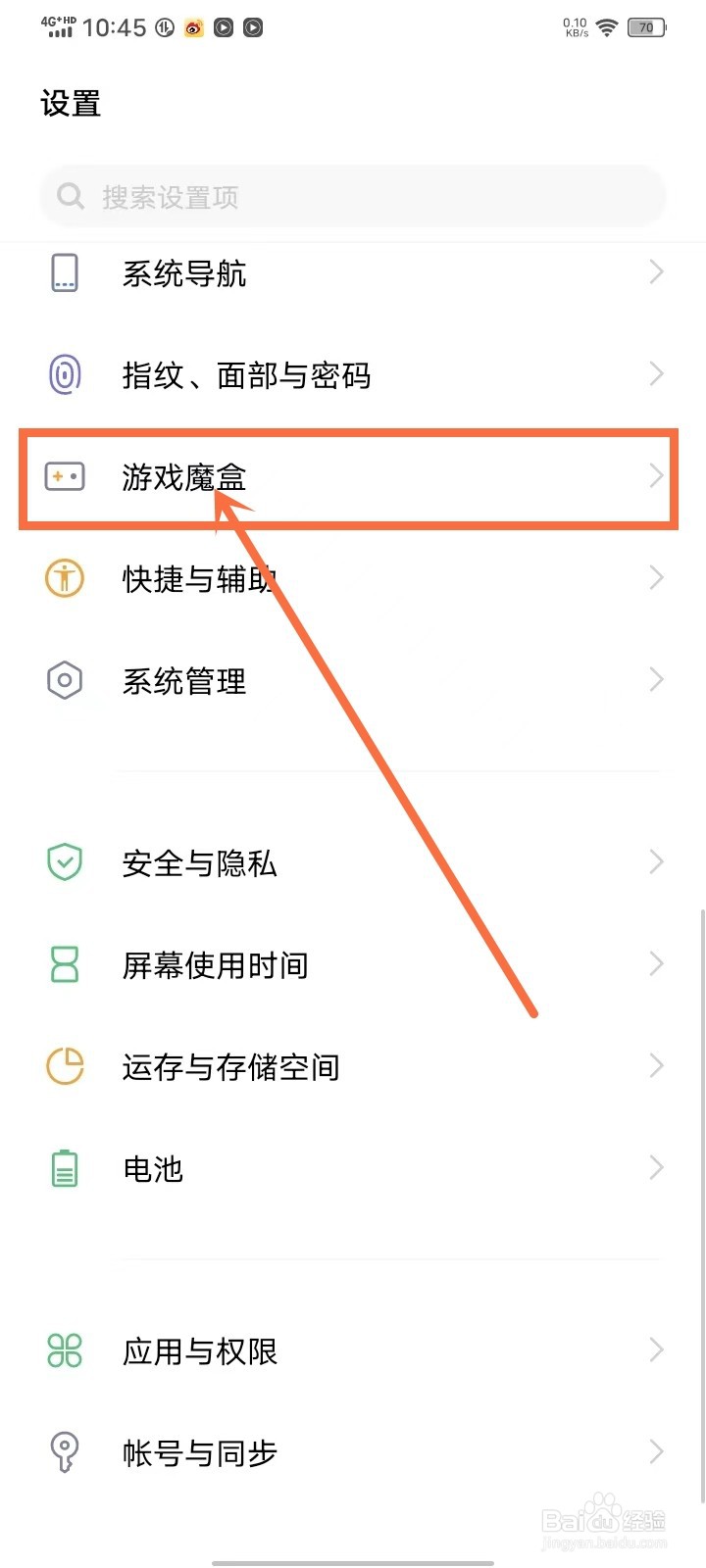
Task: Tap the 搜索设置项 search field
Action: (x=353, y=196)
